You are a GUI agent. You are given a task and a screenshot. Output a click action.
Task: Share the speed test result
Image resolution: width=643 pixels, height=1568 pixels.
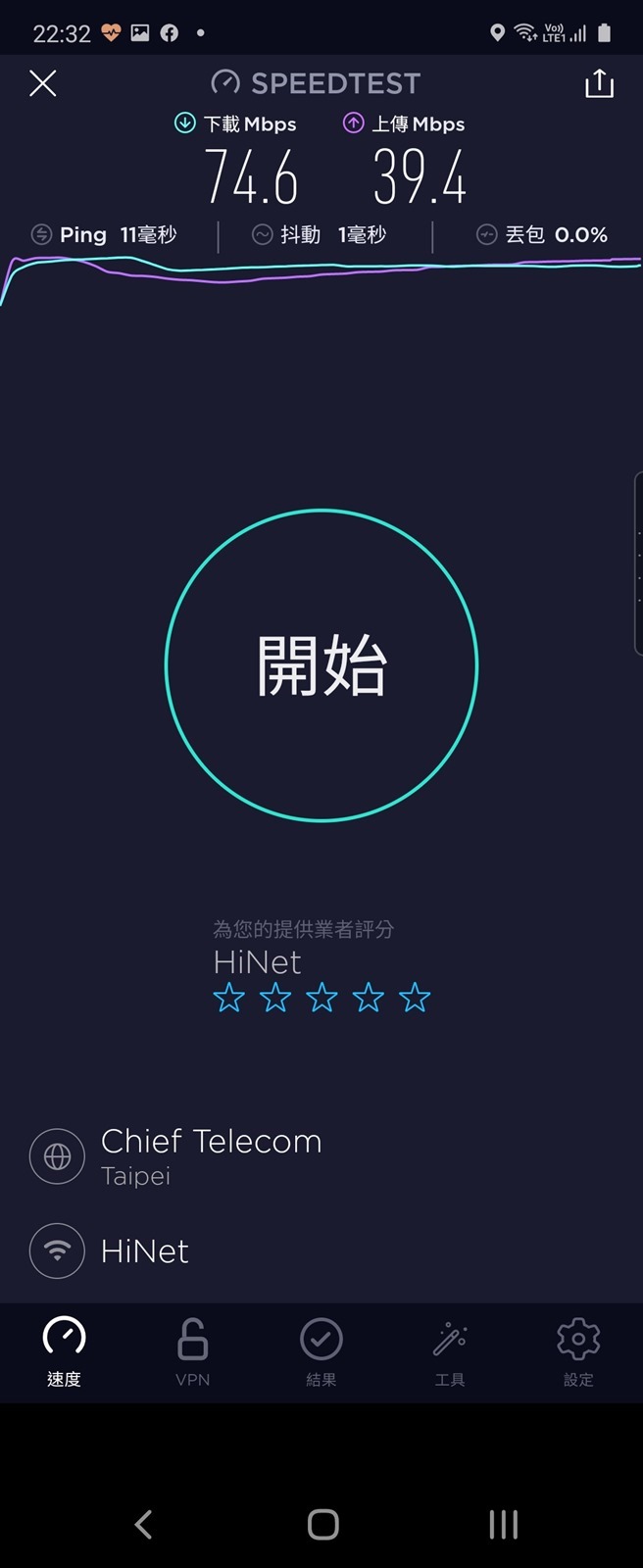pyautogui.click(x=599, y=84)
